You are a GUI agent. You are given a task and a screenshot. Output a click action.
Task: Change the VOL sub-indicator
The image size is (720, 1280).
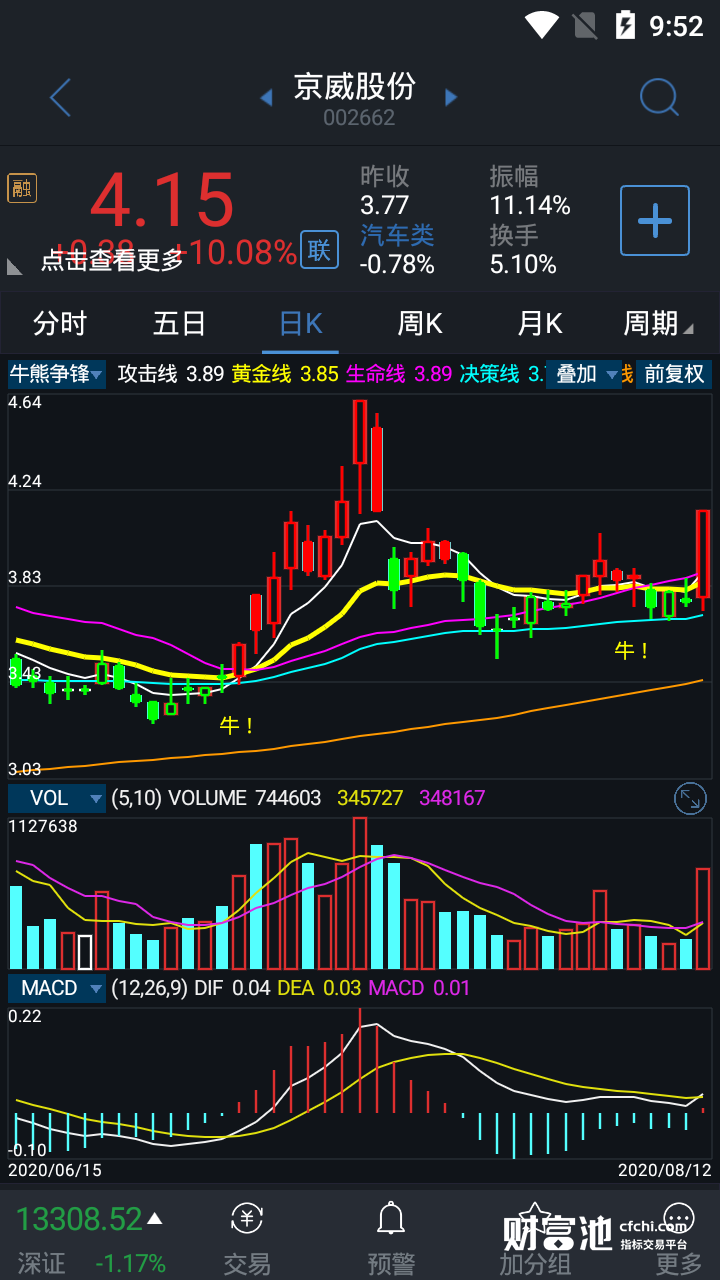(57, 798)
